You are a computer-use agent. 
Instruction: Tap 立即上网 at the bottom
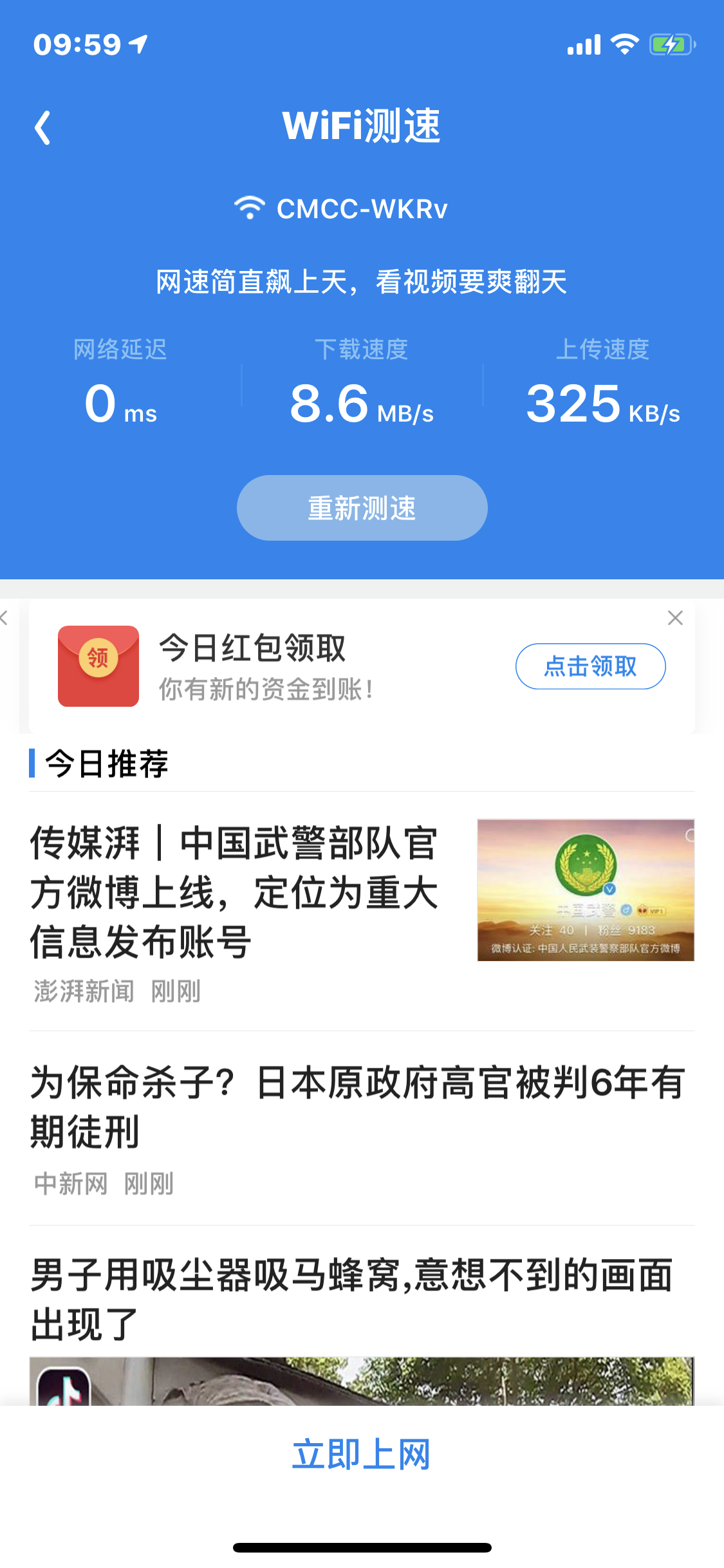tap(361, 1455)
